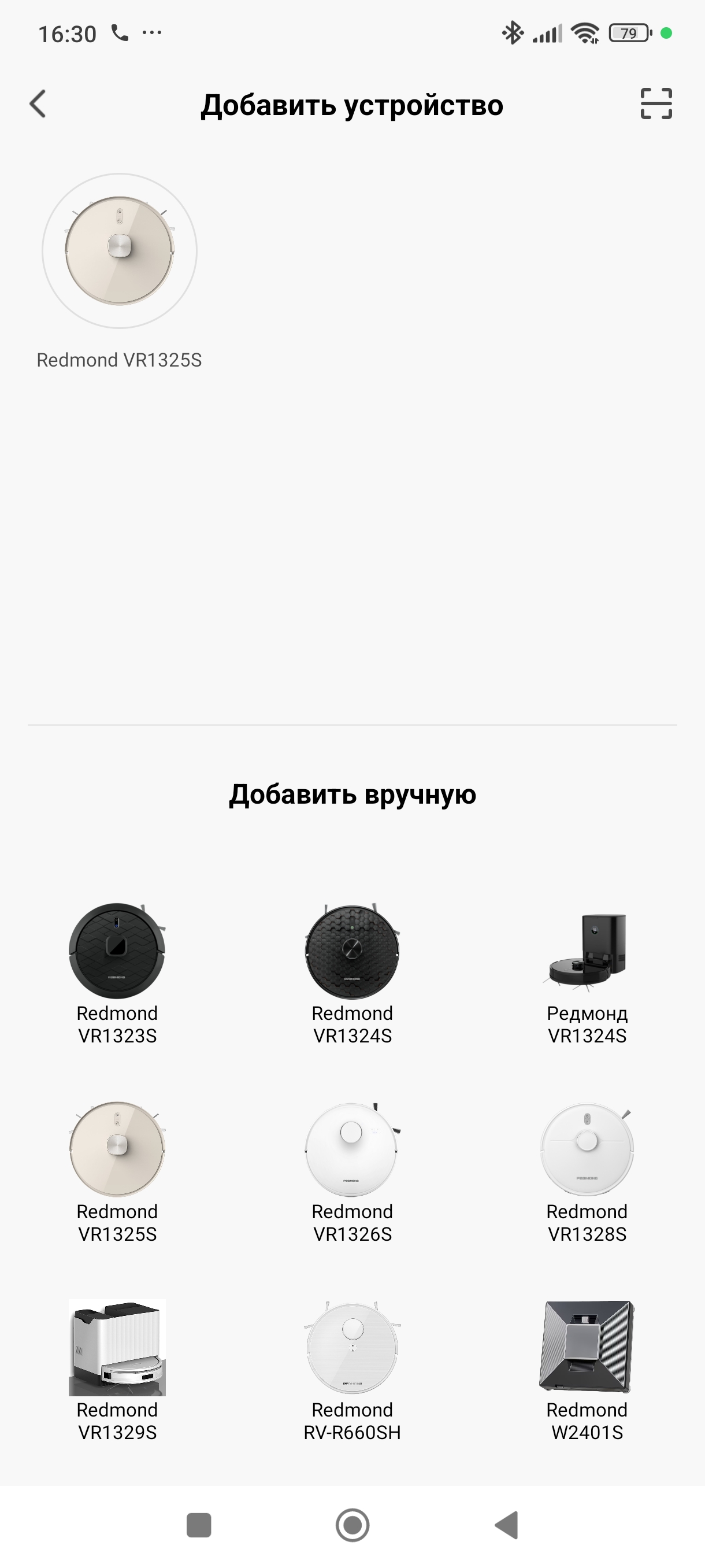Tap the system home button
The image size is (705, 1568).
tap(352, 1525)
